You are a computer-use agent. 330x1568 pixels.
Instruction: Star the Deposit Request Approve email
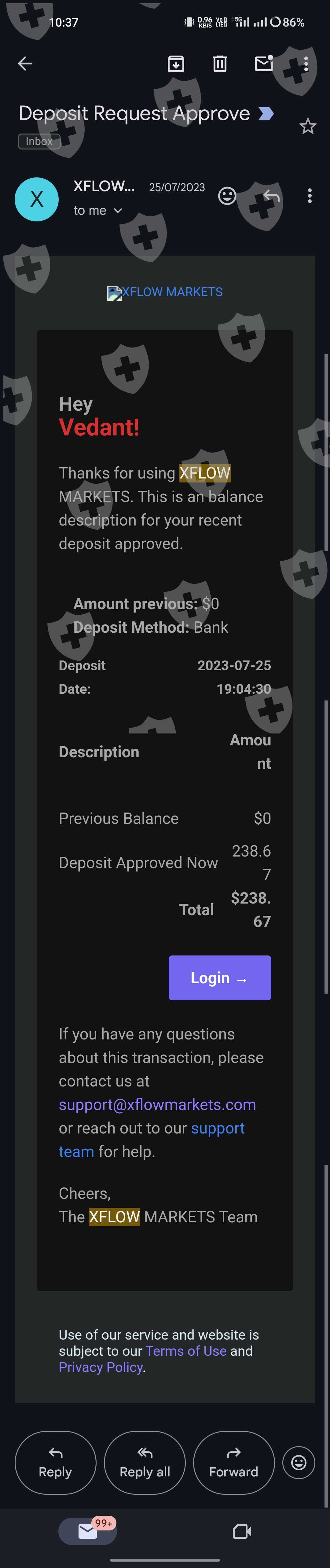[307, 127]
